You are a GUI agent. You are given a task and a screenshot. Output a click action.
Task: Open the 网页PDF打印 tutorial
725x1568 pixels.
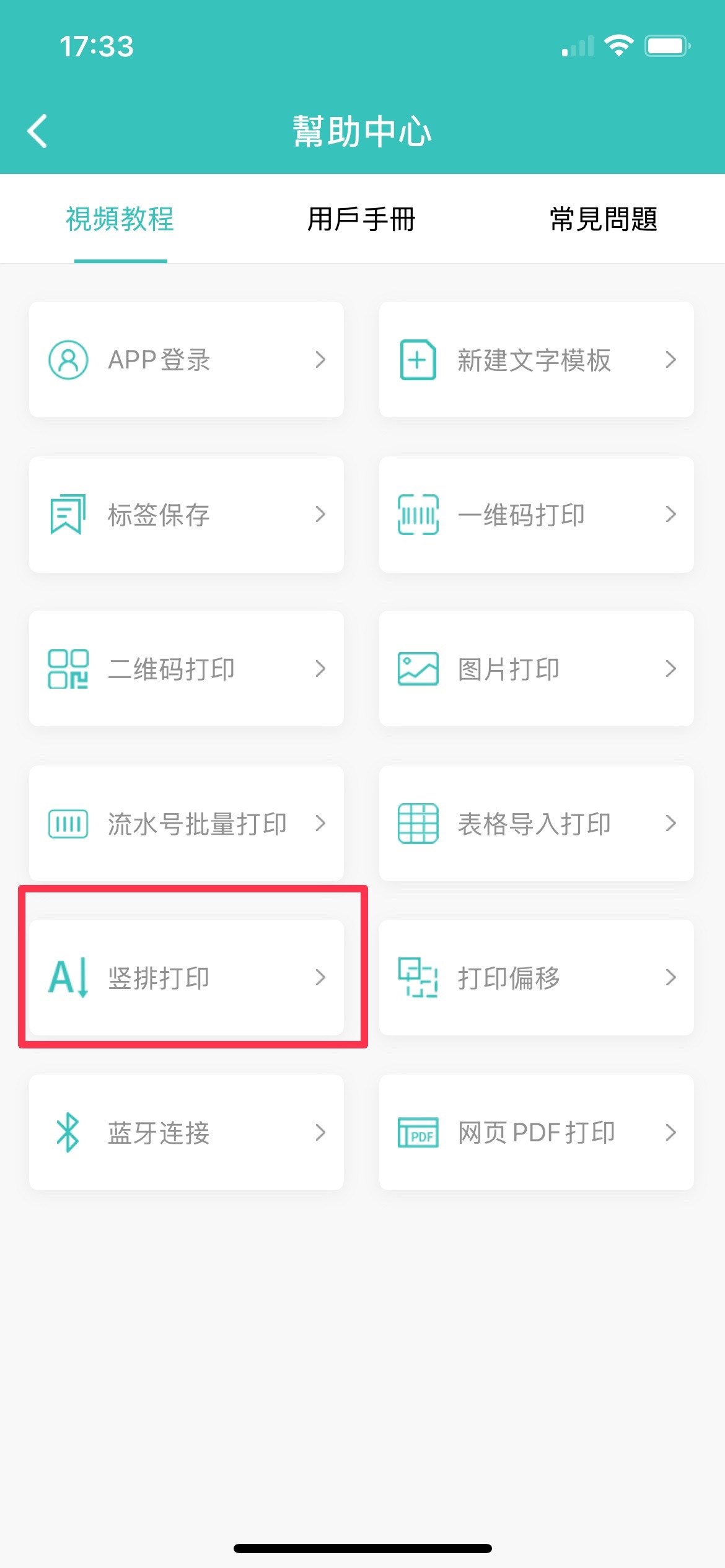[536, 1133]
